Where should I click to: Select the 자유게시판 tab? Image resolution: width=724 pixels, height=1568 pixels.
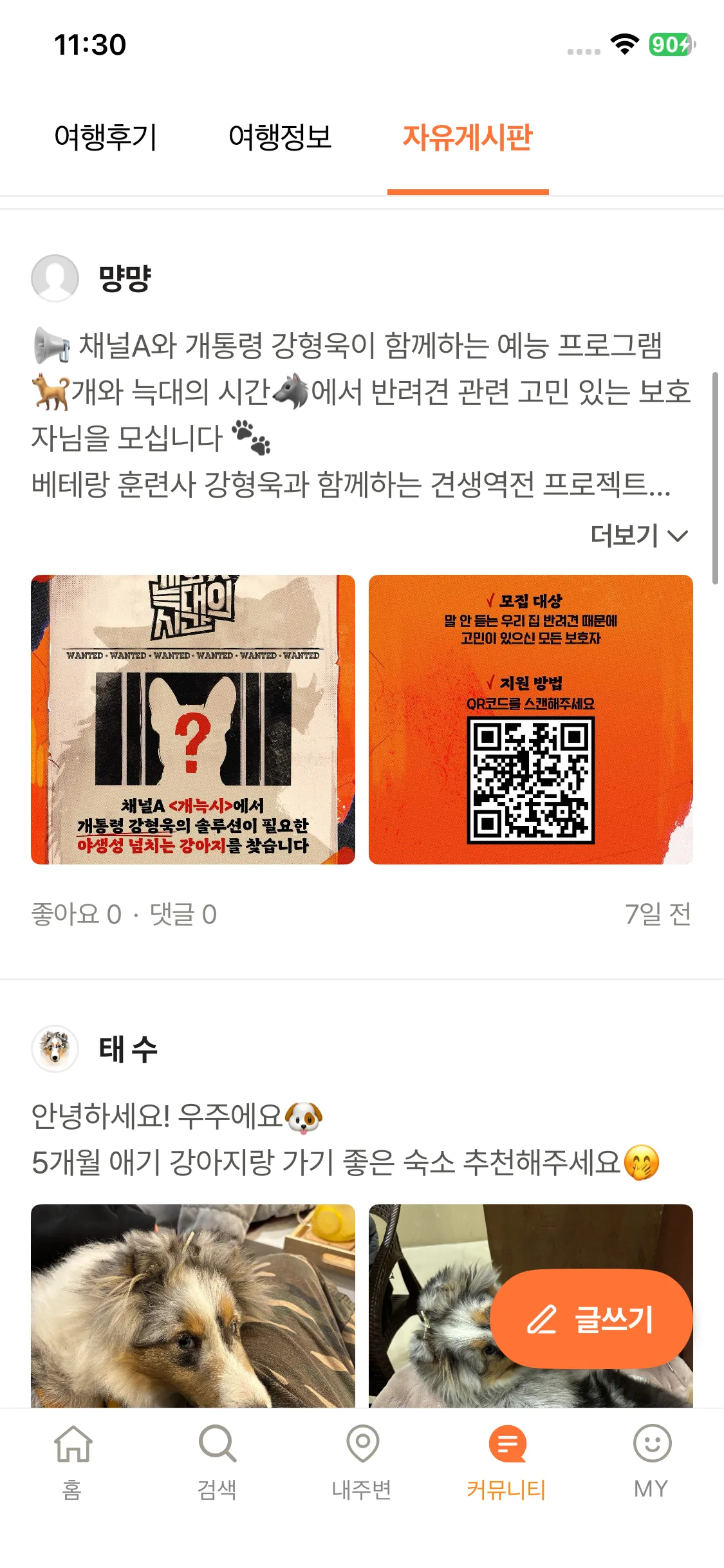[x=468, y=137]
